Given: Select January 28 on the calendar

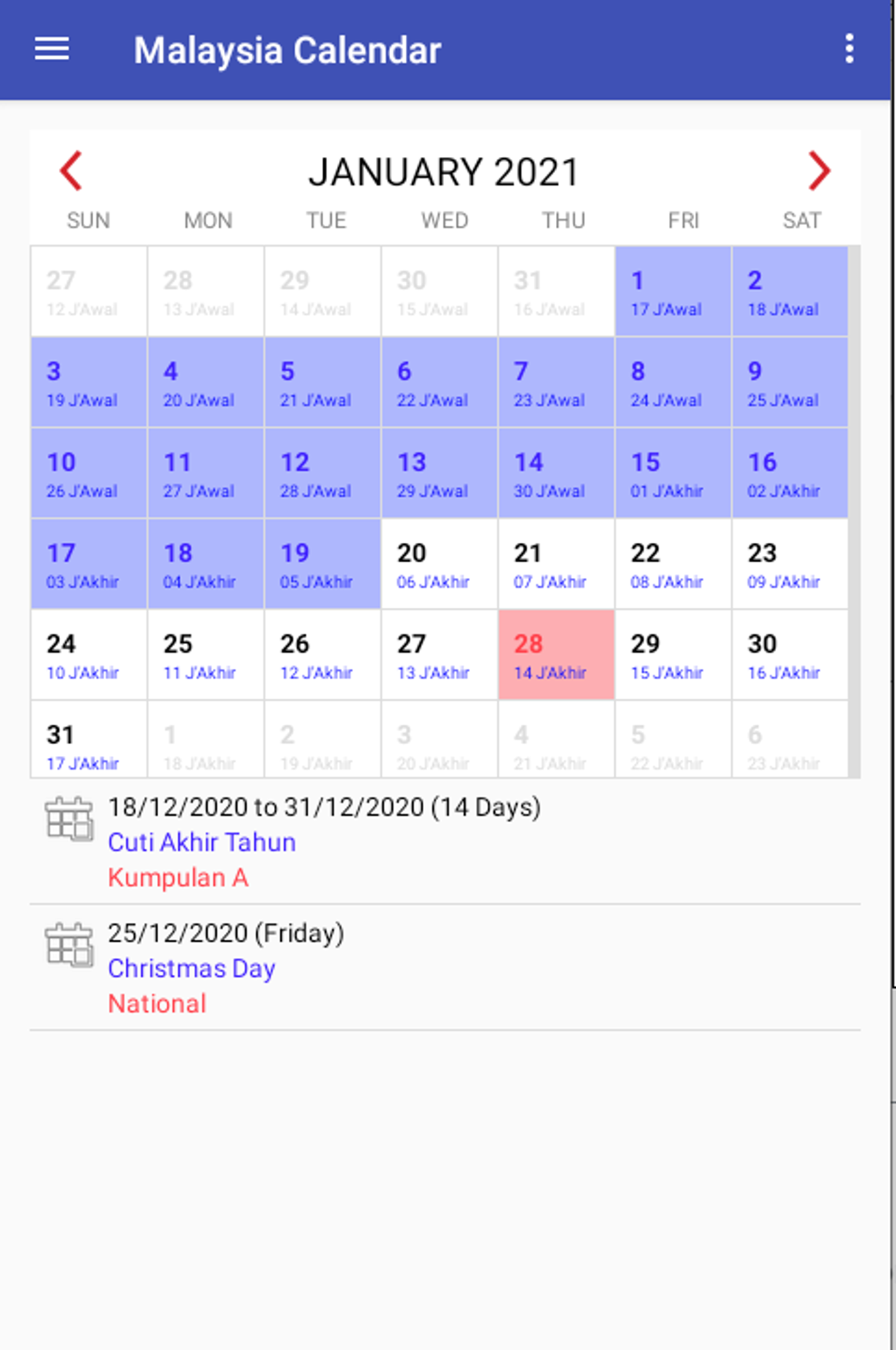Looking at the screenshot, I should [x=556, y=655].
